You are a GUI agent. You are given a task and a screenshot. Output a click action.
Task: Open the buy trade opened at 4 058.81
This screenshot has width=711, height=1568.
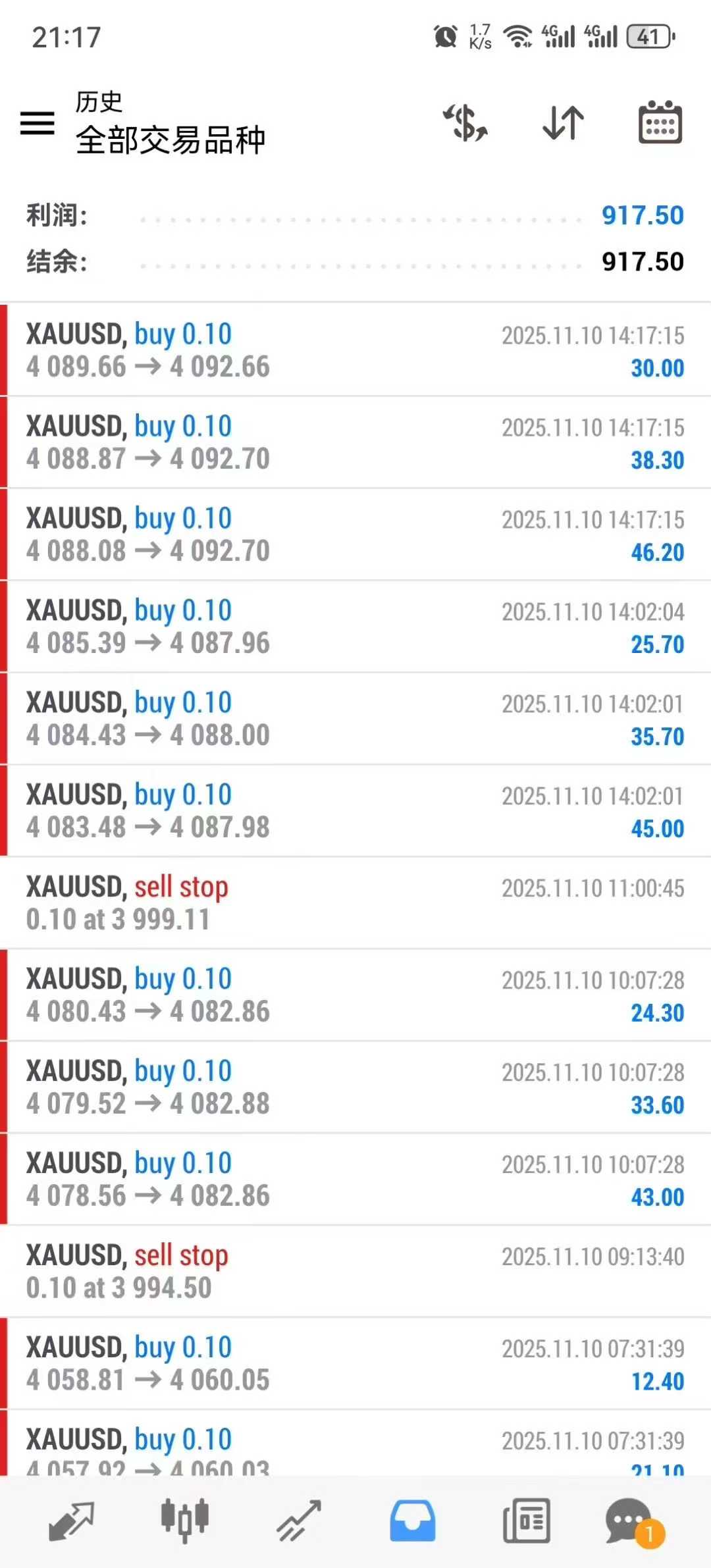click(x=355, y=1364)
